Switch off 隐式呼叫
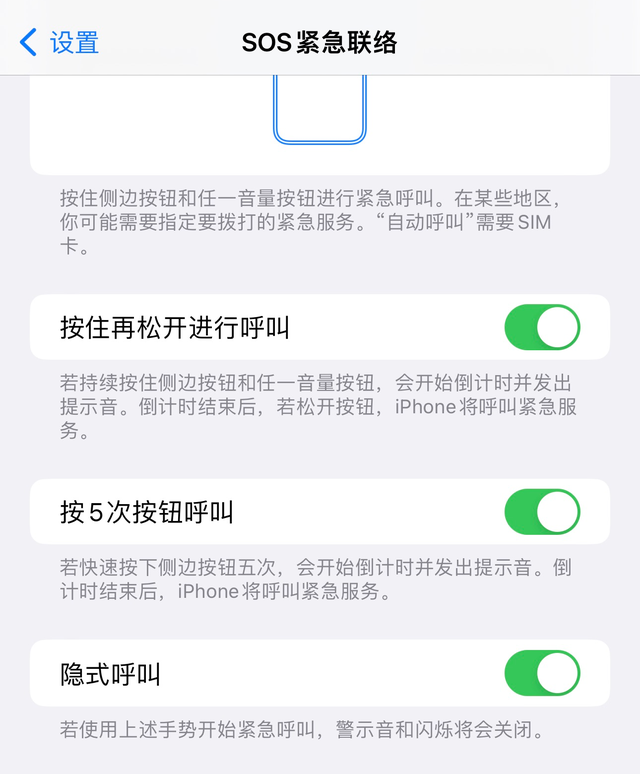Screen dimensions: 640x774 542,674
